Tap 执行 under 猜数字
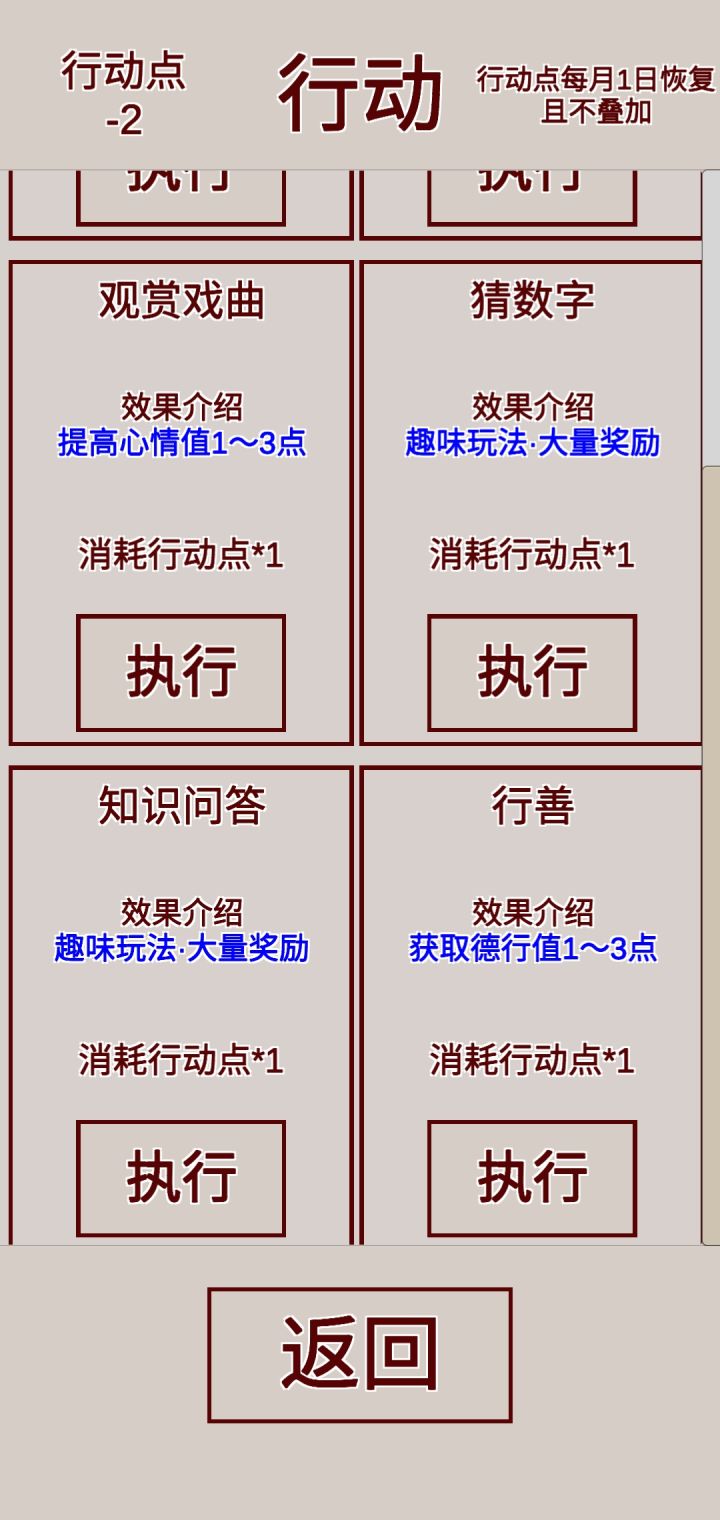 532,672
